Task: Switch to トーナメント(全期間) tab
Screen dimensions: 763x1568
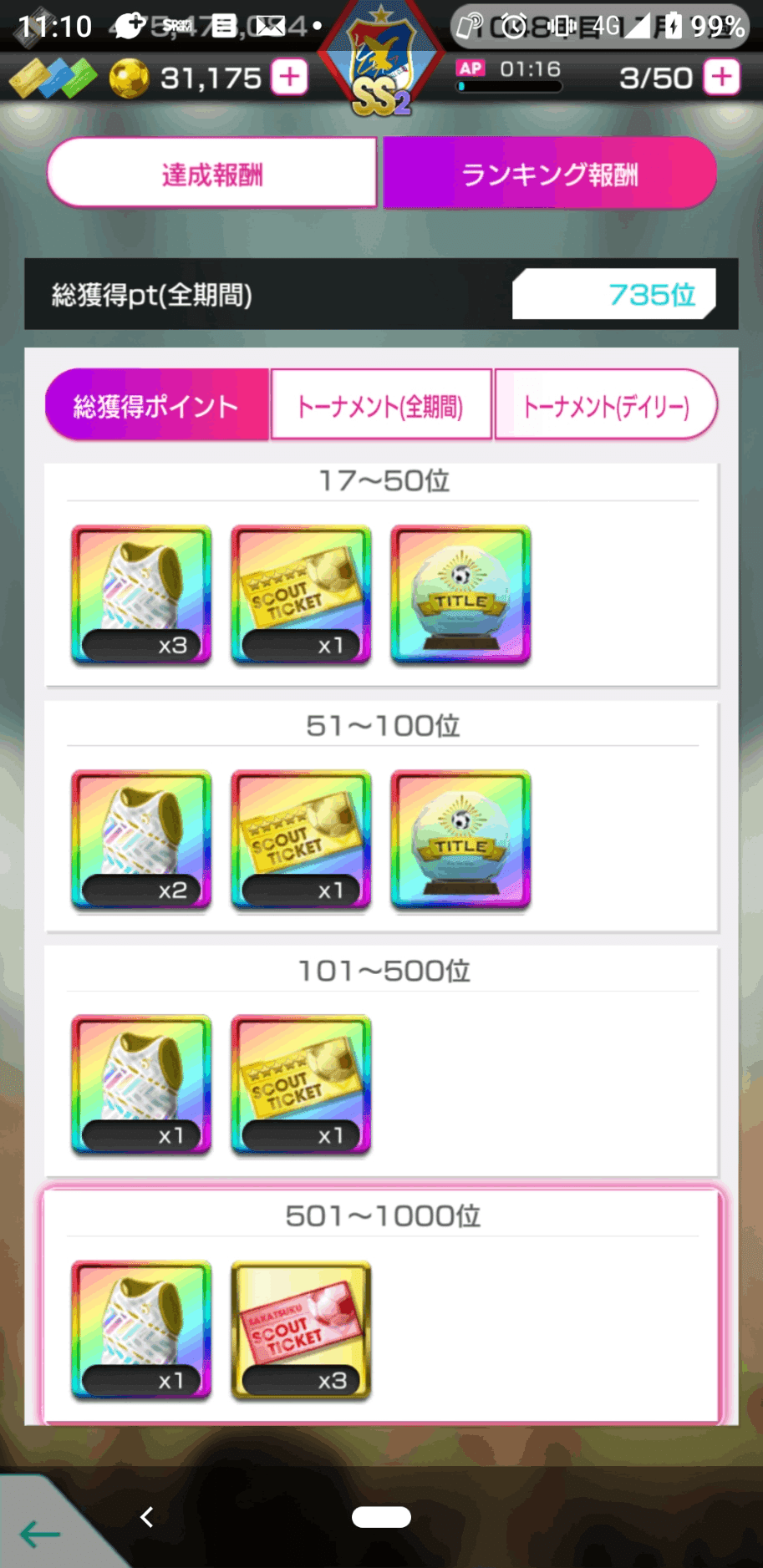Action: point(380,406)
